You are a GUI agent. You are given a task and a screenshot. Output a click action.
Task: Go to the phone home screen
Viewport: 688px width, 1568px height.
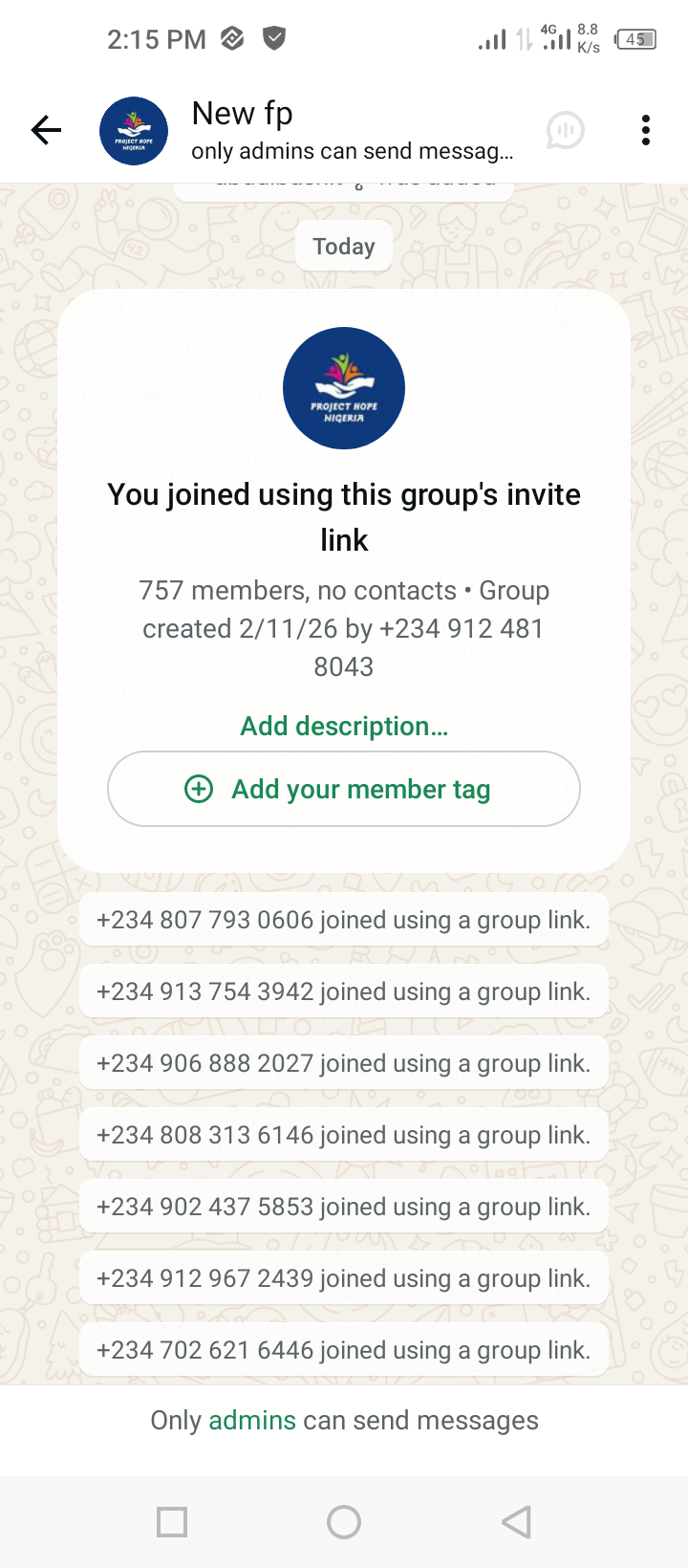pyautogui.click(x=344, y=1522)
